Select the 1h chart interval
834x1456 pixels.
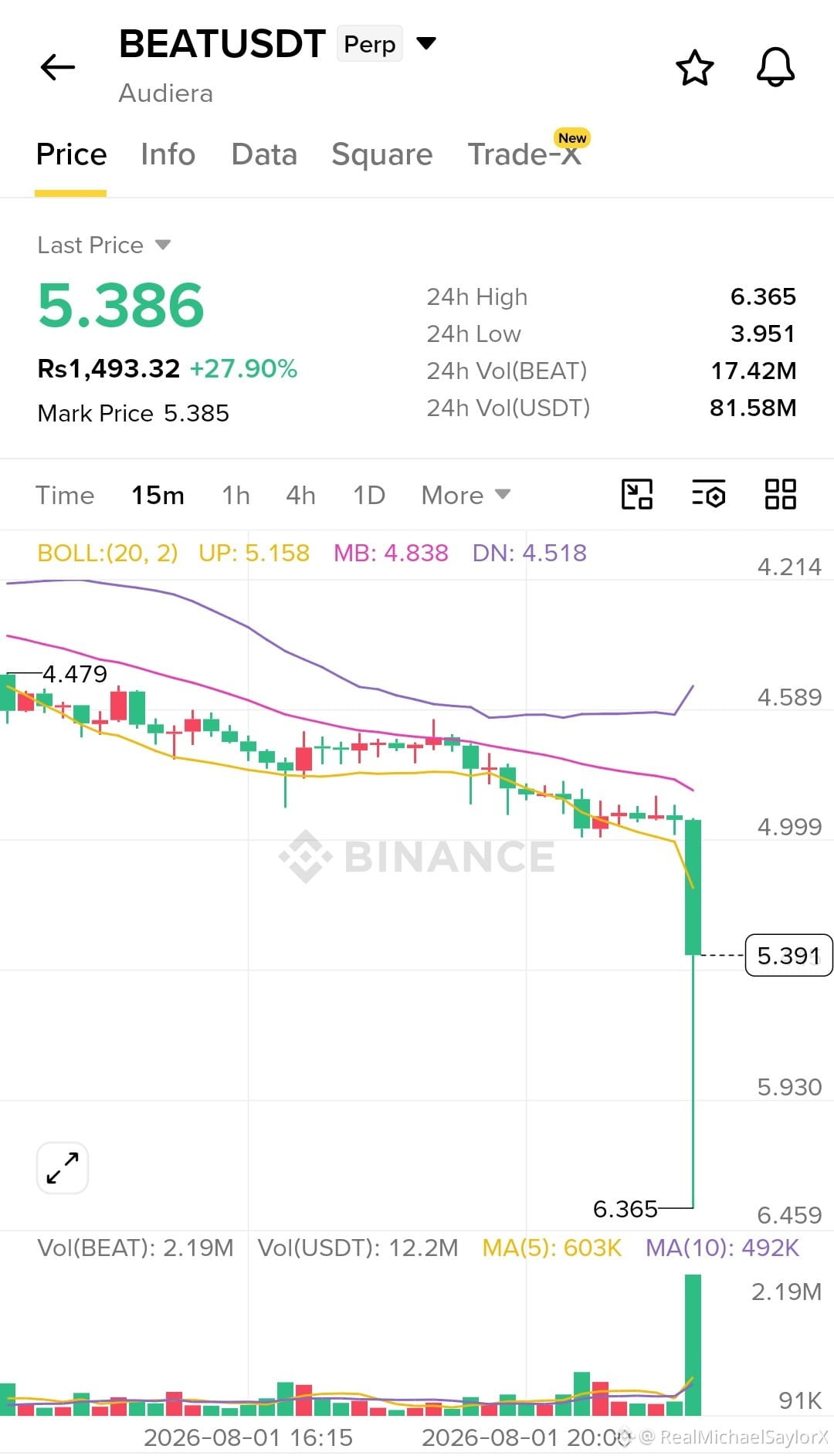tap(236, 495)
